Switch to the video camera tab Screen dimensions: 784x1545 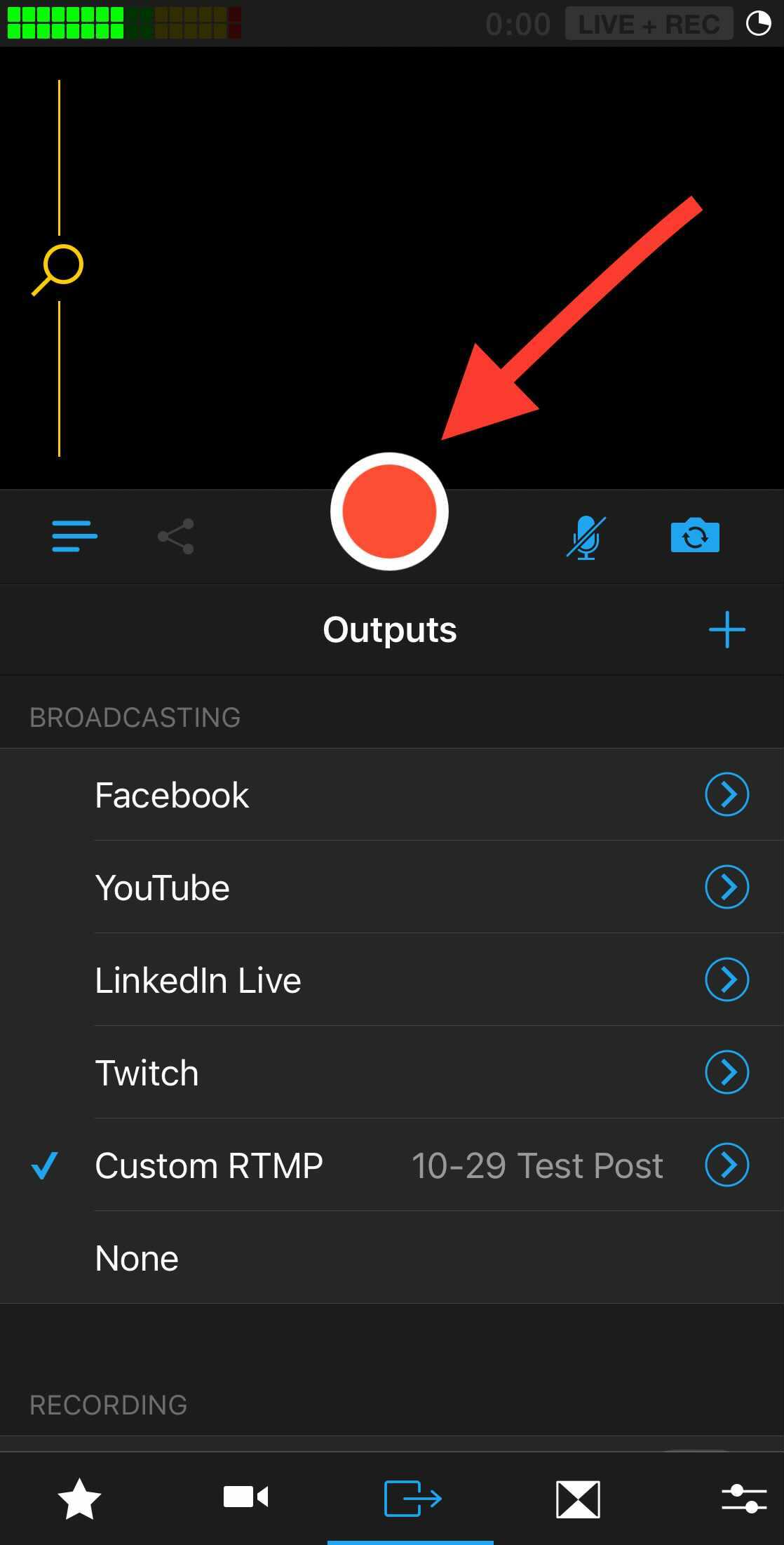pos(245,1497)
